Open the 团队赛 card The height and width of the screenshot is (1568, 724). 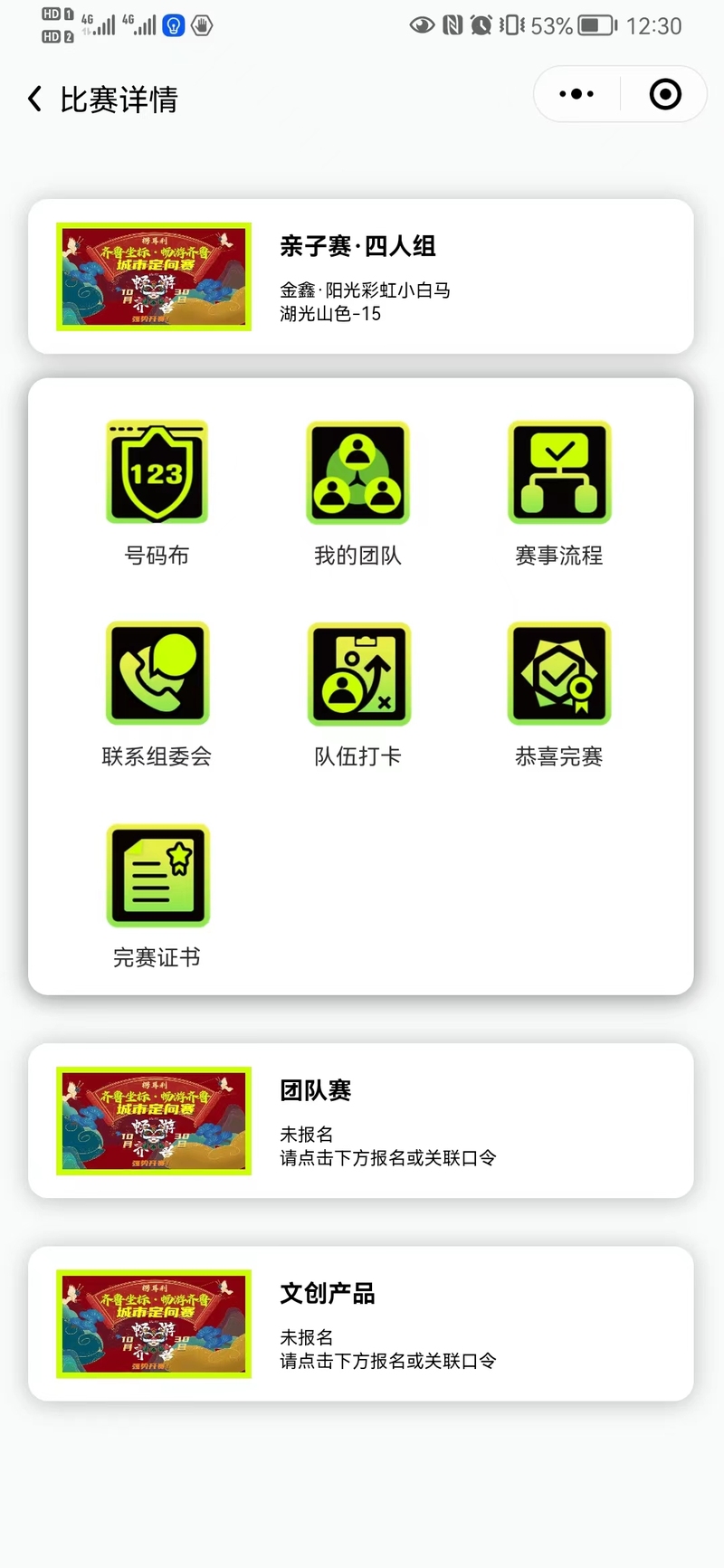(361, 1121)
